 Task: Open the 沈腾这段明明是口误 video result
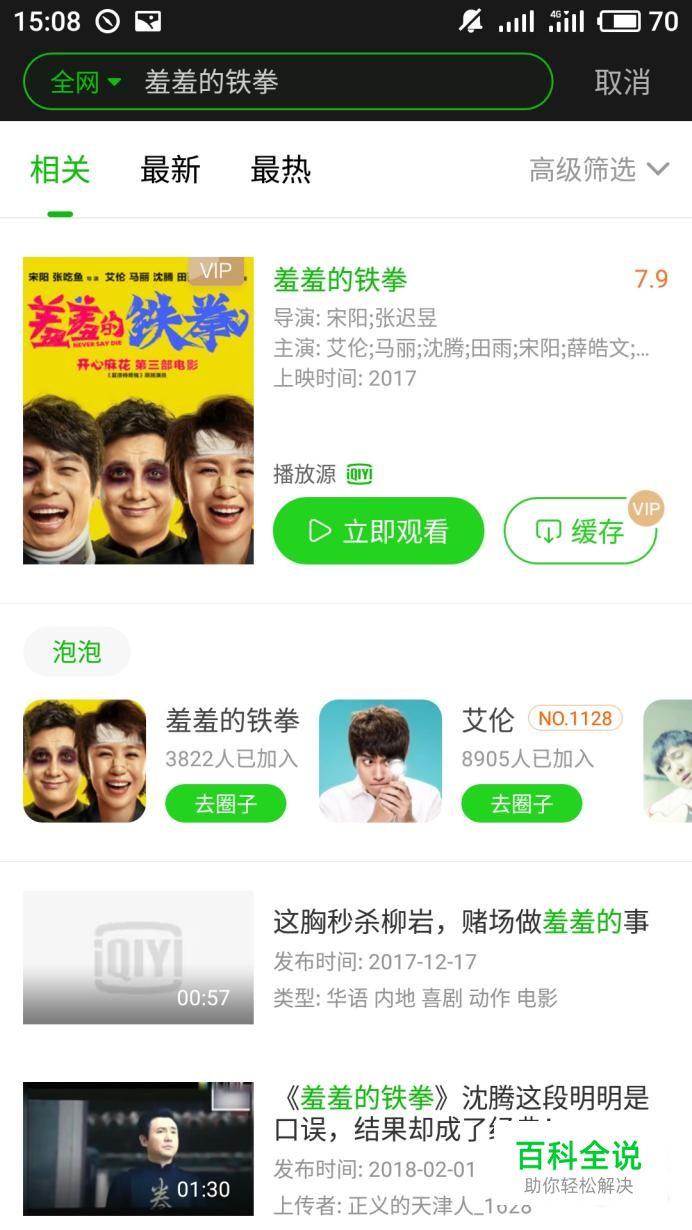pyautogui.click(x=461, y=1113)
